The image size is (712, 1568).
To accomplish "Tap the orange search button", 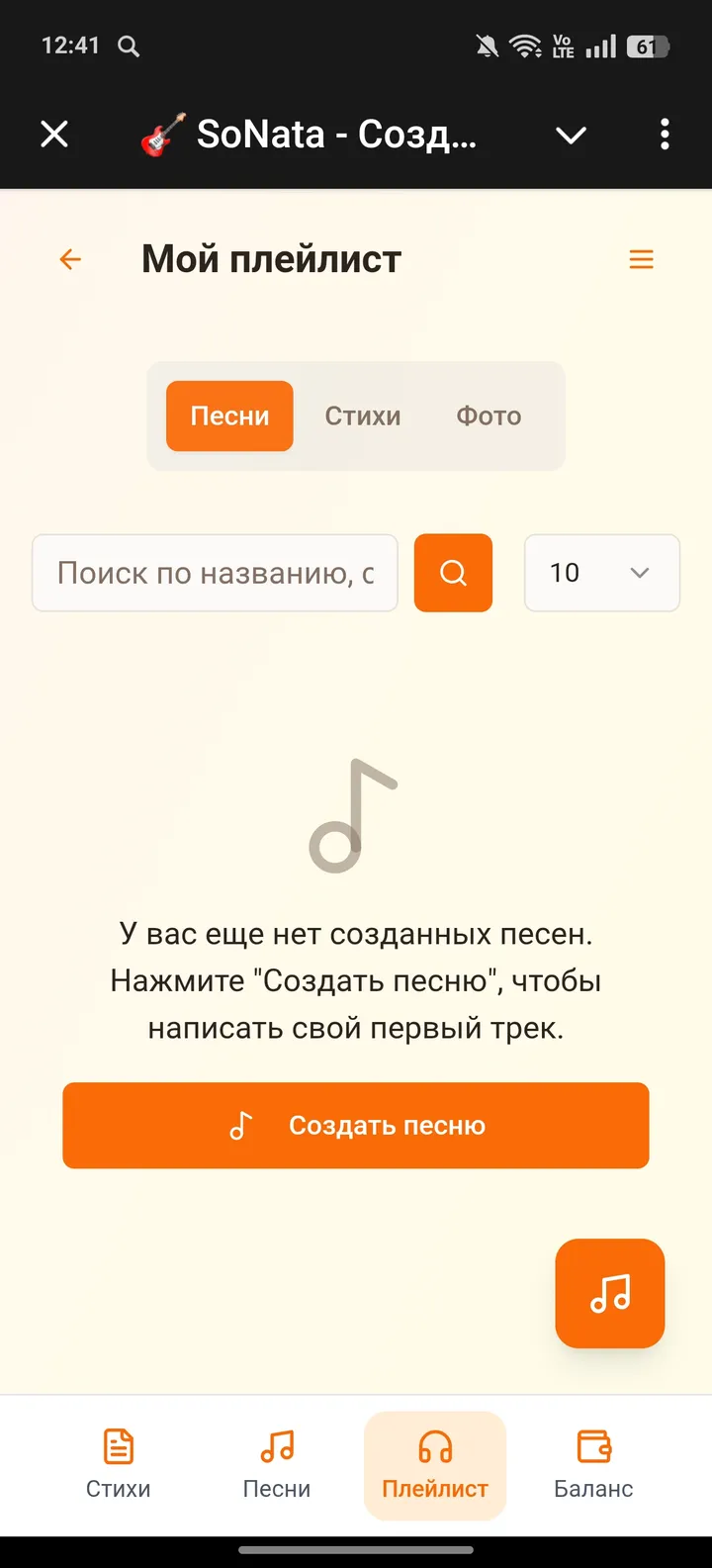I will click(x=453, y=573).
